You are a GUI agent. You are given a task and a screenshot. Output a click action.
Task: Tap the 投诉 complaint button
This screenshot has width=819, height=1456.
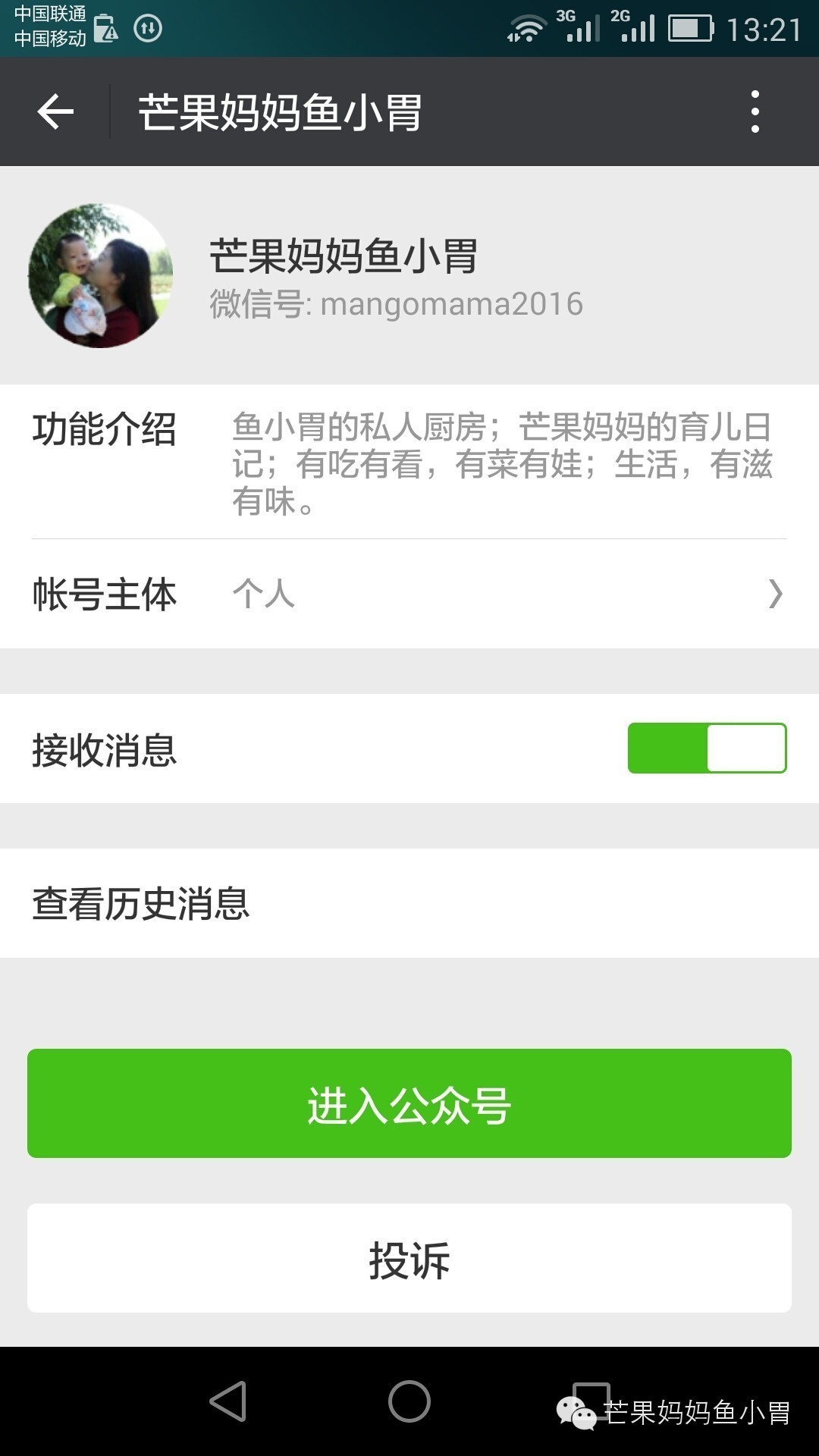coord(409,1258)
